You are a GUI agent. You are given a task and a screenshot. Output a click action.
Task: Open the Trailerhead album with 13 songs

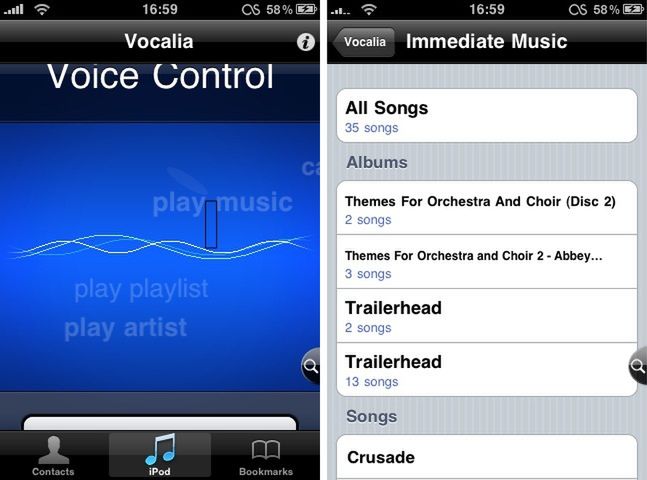486,370
